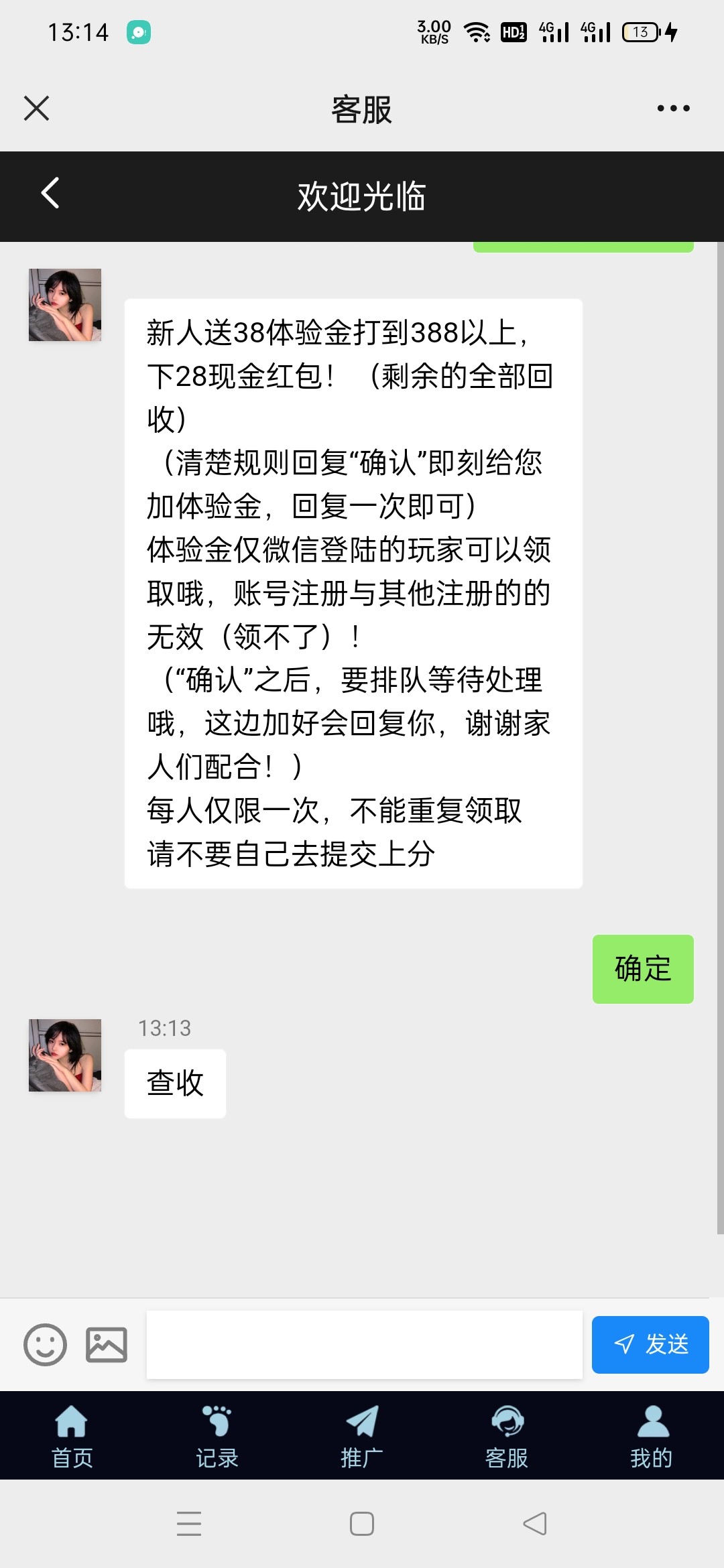Open the emoji picker
Screen dimensions: 724x1568
click(x=45, y=1344)
